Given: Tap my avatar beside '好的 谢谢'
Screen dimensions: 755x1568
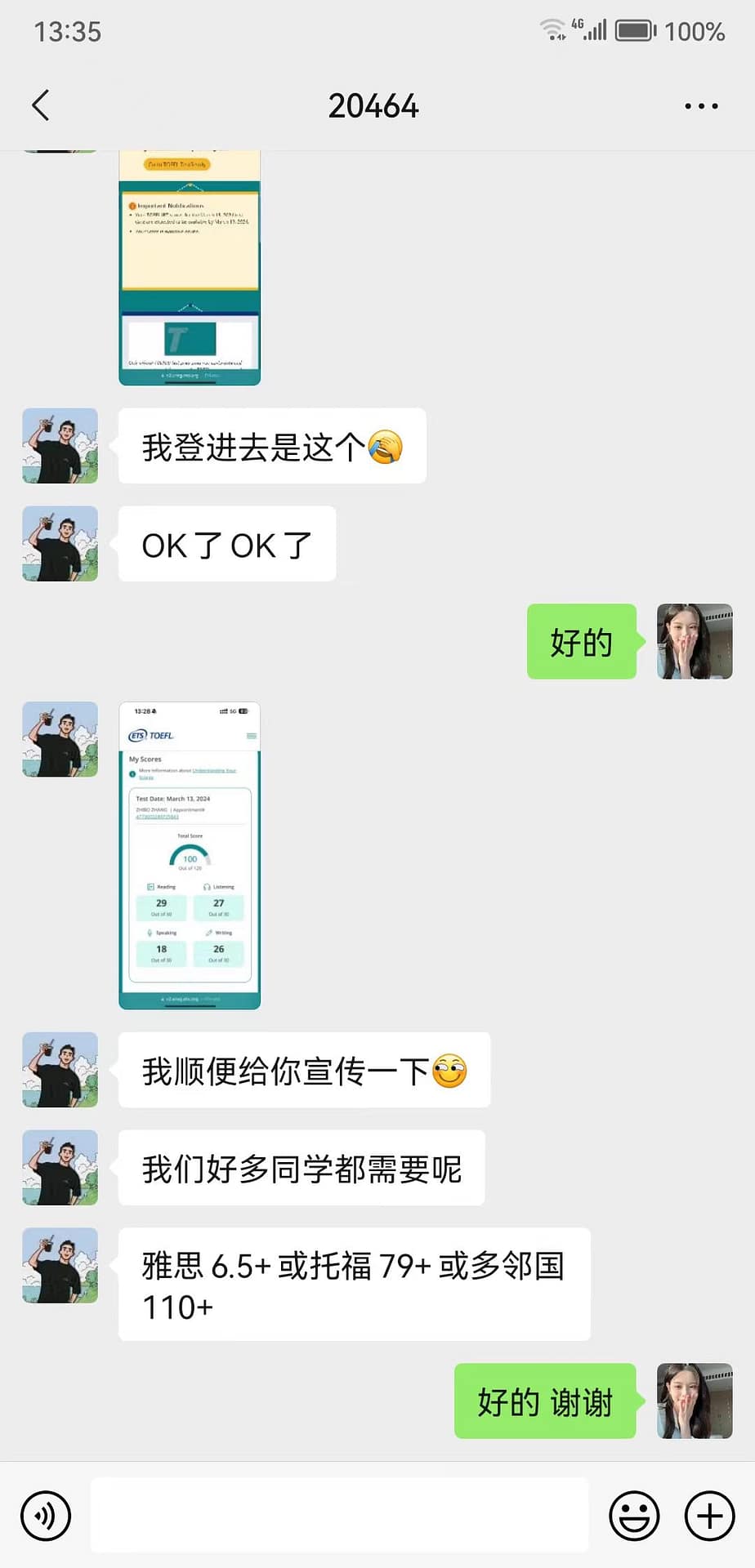Looking at the screenshot, I should click(x=695, y=1401).
